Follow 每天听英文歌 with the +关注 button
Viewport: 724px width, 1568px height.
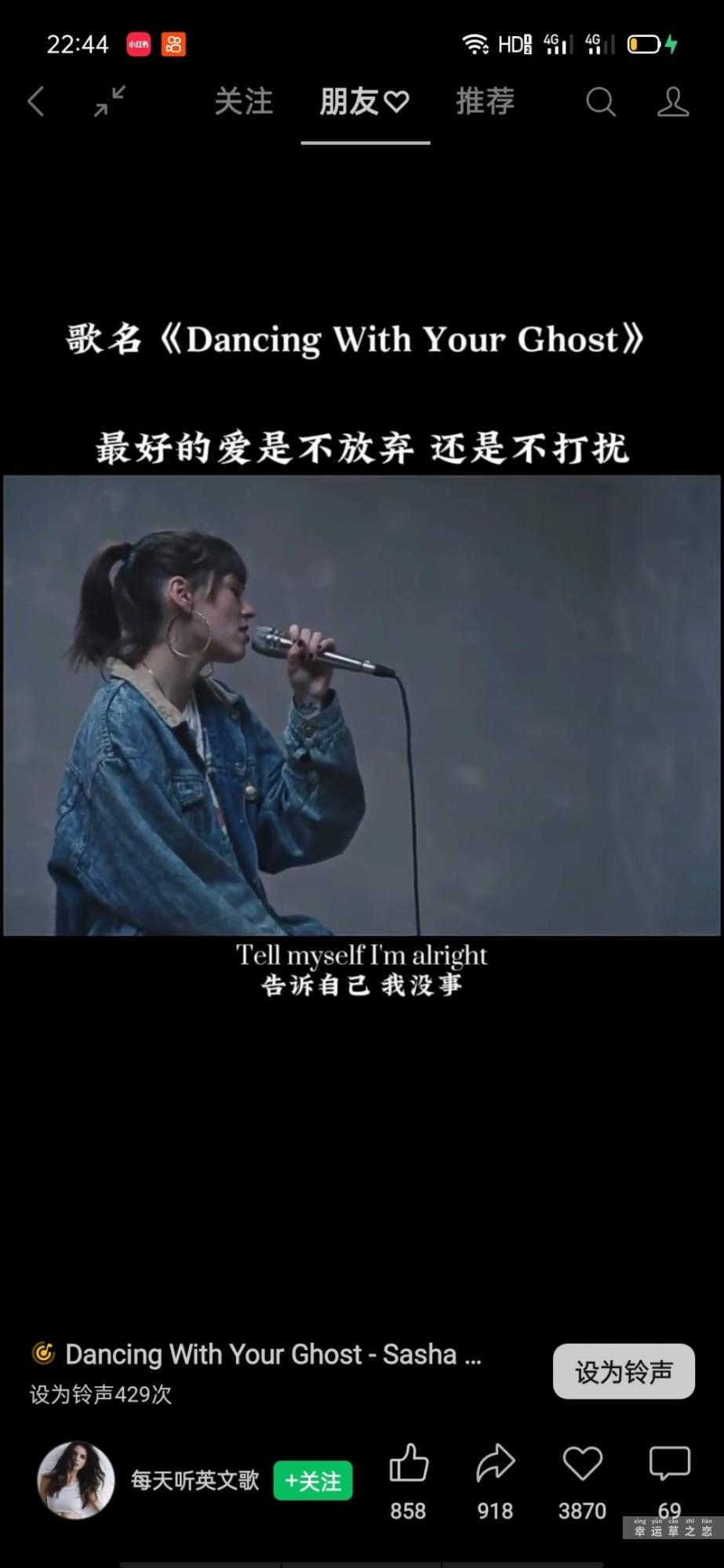(x=313, y=1481)
